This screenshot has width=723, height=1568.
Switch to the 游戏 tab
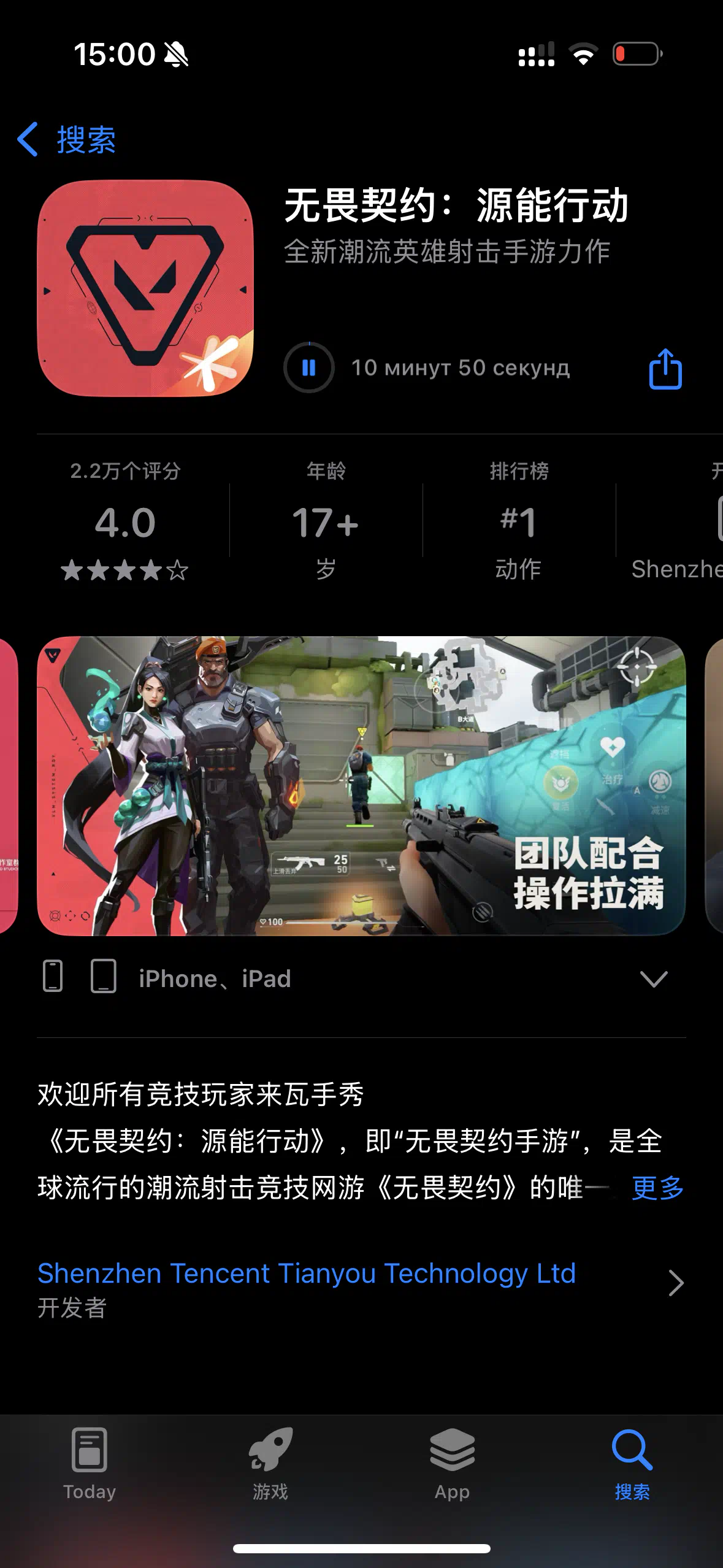tap(270, 1464)
